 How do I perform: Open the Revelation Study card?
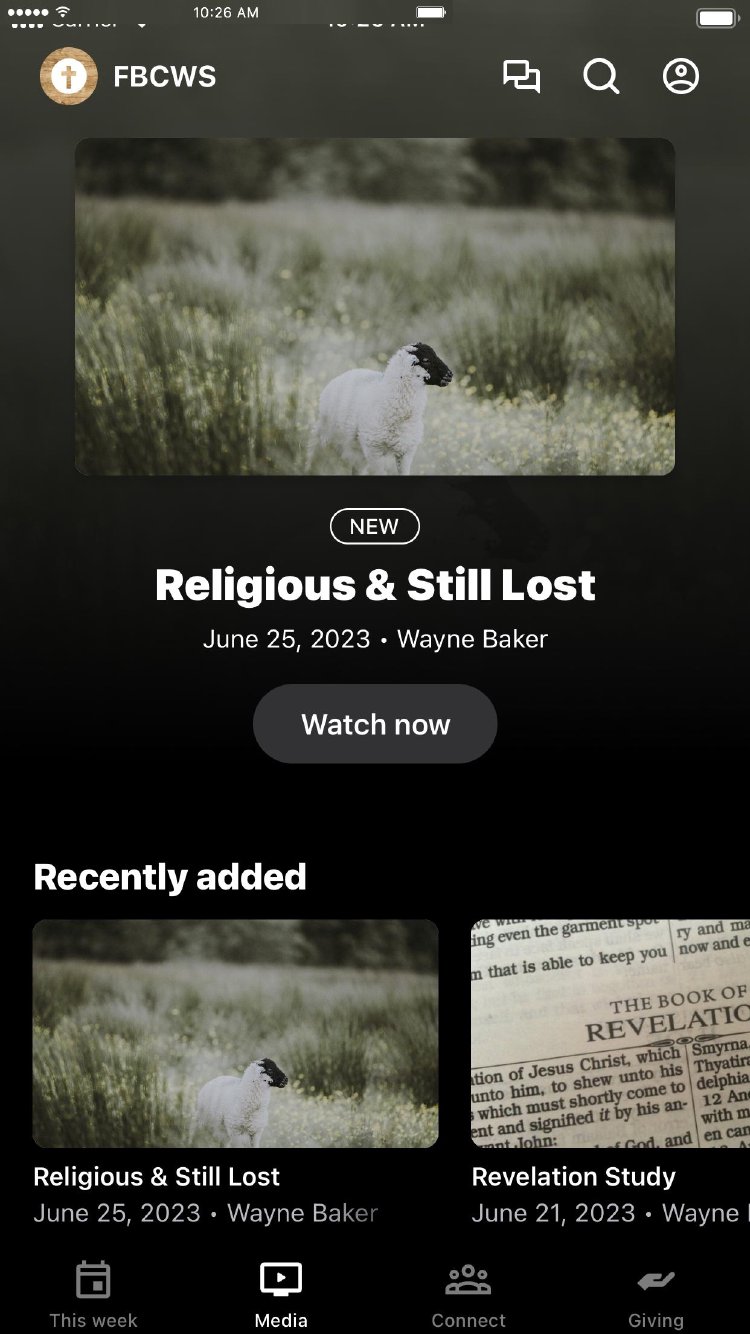pos(610,1033)
